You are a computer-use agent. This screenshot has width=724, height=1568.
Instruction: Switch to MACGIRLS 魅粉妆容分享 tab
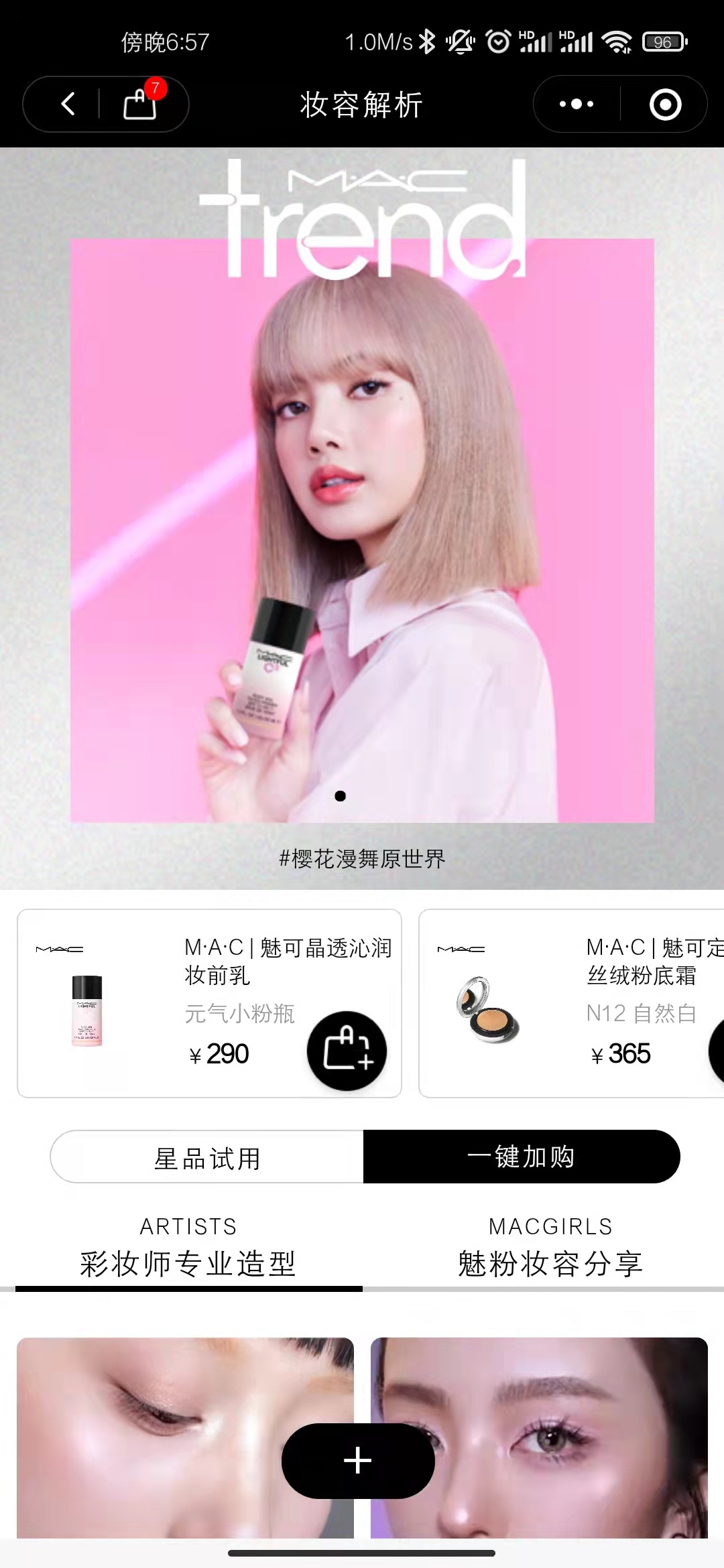coord(550,1248)
